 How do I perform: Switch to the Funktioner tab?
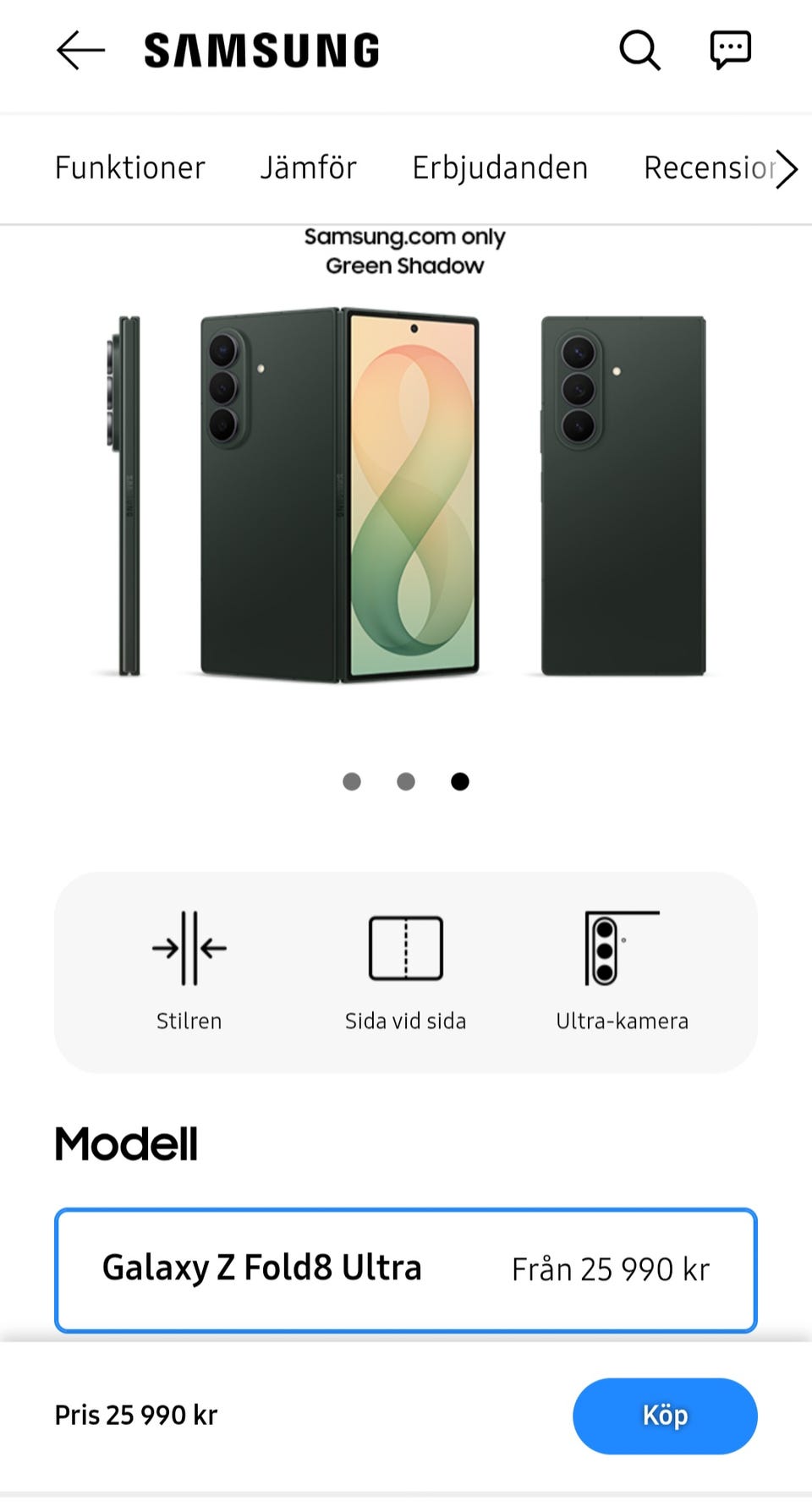tap(129, 167)
